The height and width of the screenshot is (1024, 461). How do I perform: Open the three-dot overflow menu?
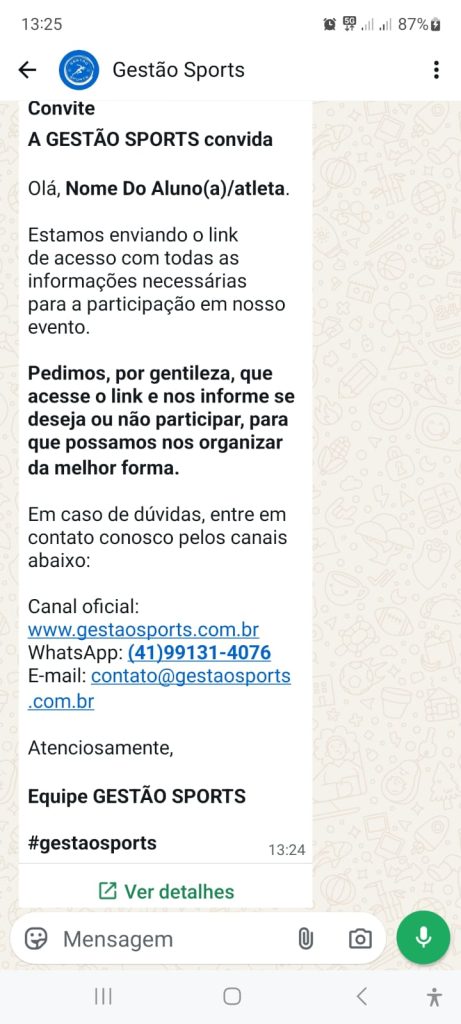tap(436, 70)
